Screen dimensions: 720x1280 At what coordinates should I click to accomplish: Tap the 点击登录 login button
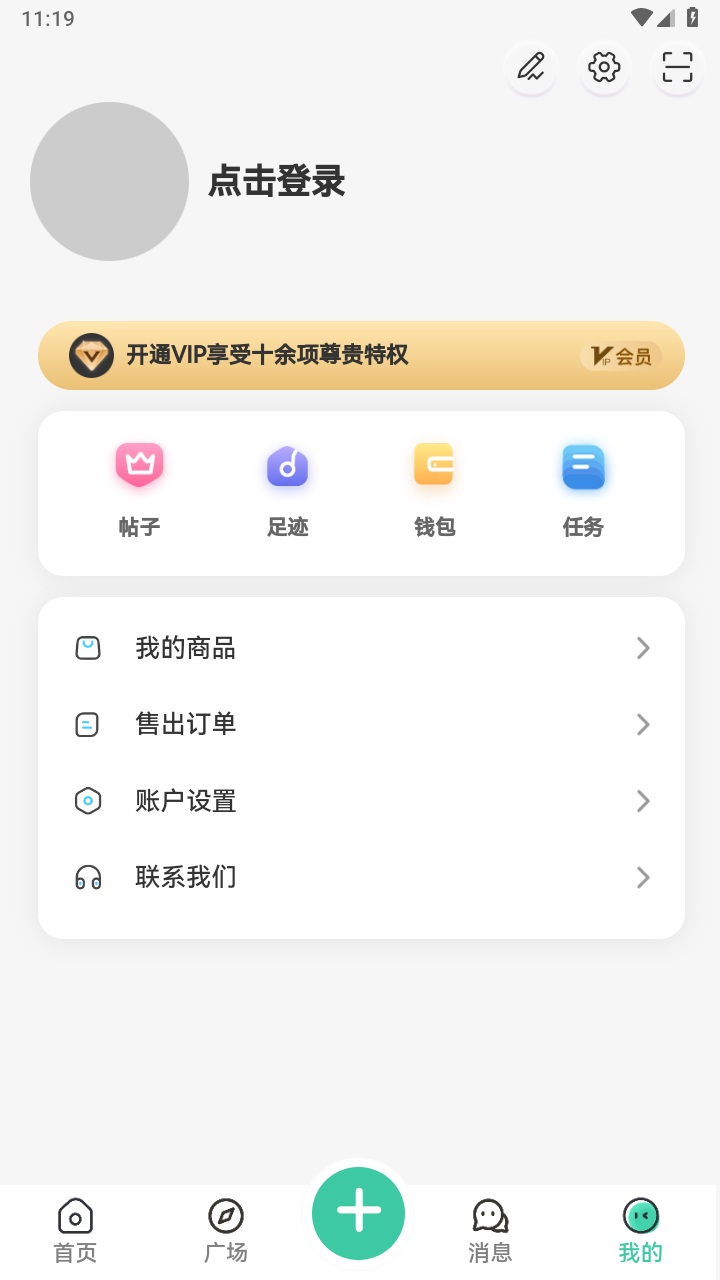pyautogui.click(x=276, y=182)
